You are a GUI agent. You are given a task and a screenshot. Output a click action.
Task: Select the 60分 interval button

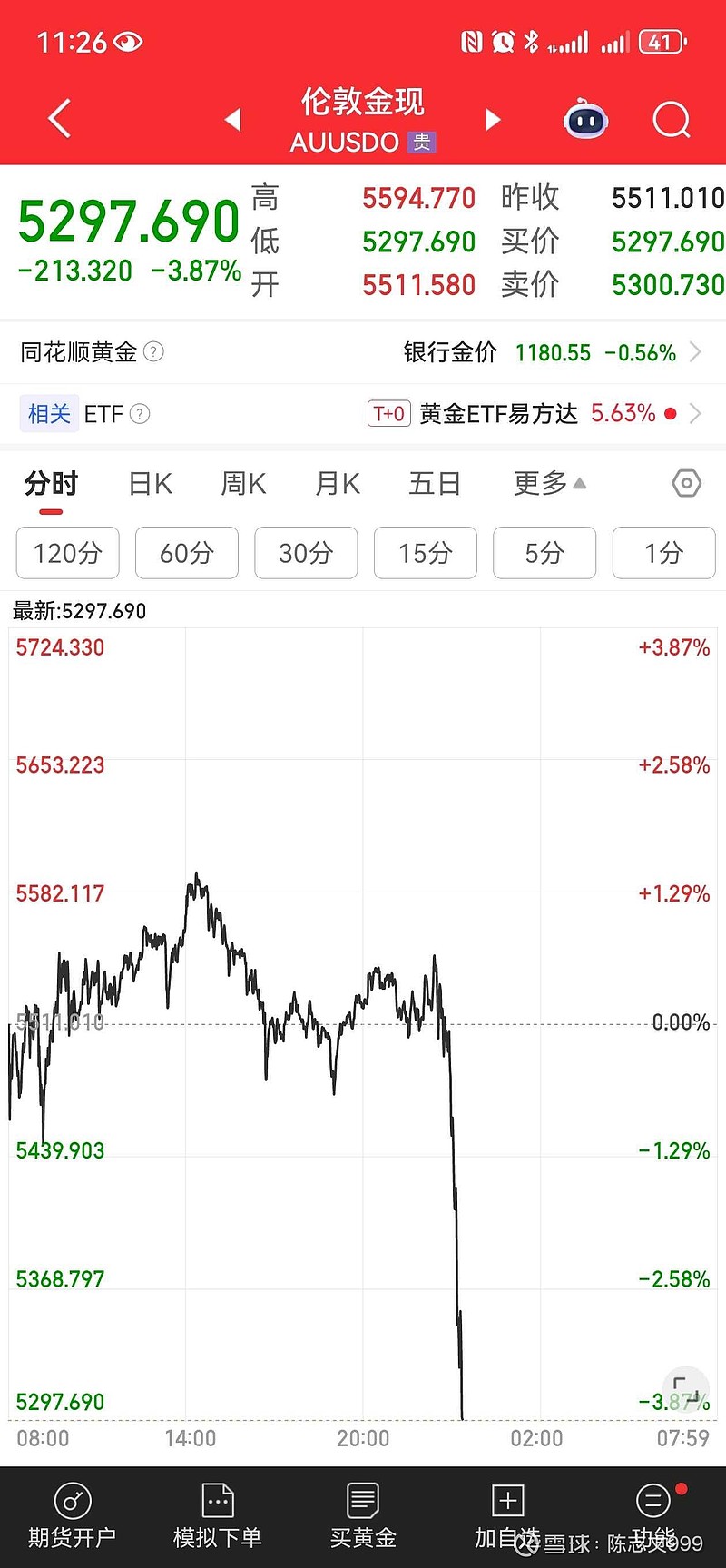coord(186,553)
